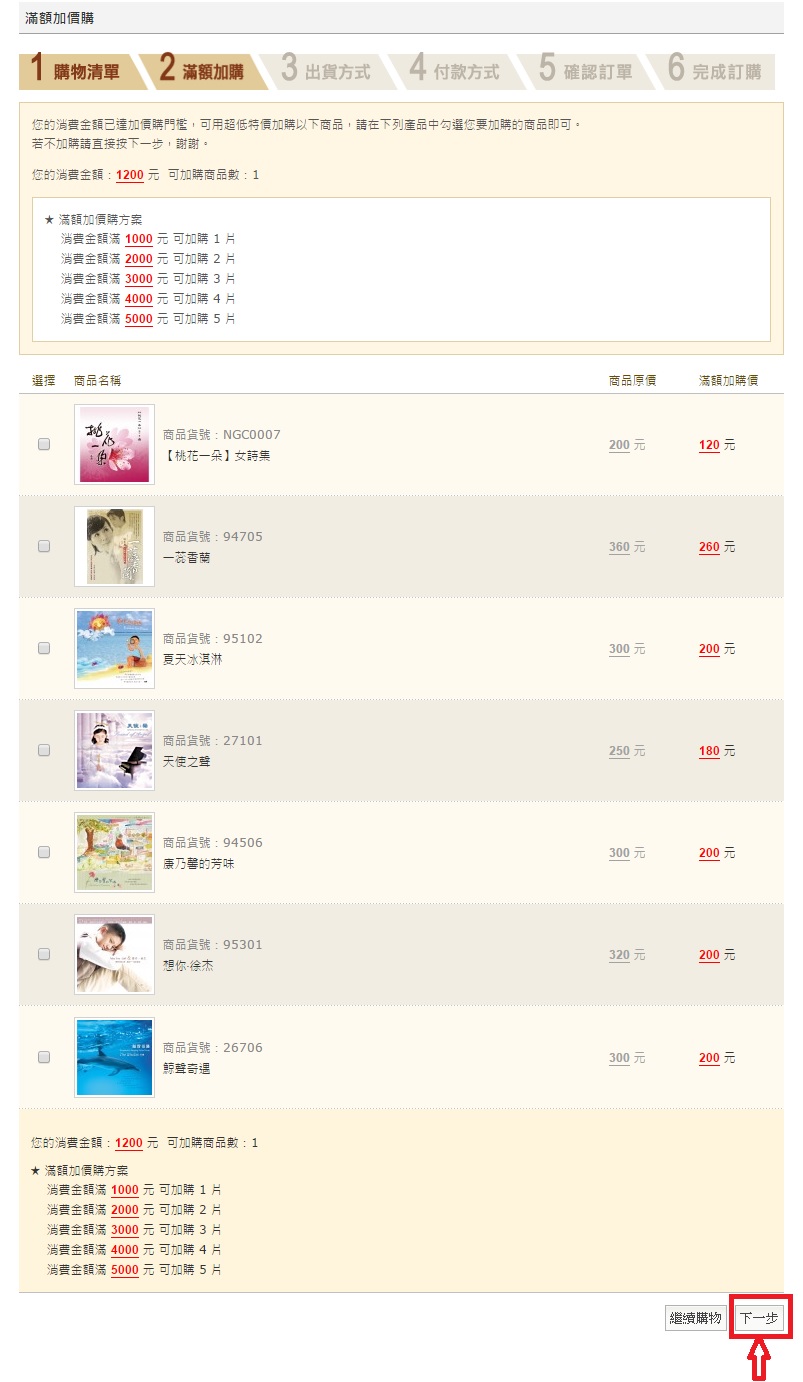Viewport: 803px width, 1382px height.
Task: View the 天使之聲 album cover image
Action: [x=115, y=750]
